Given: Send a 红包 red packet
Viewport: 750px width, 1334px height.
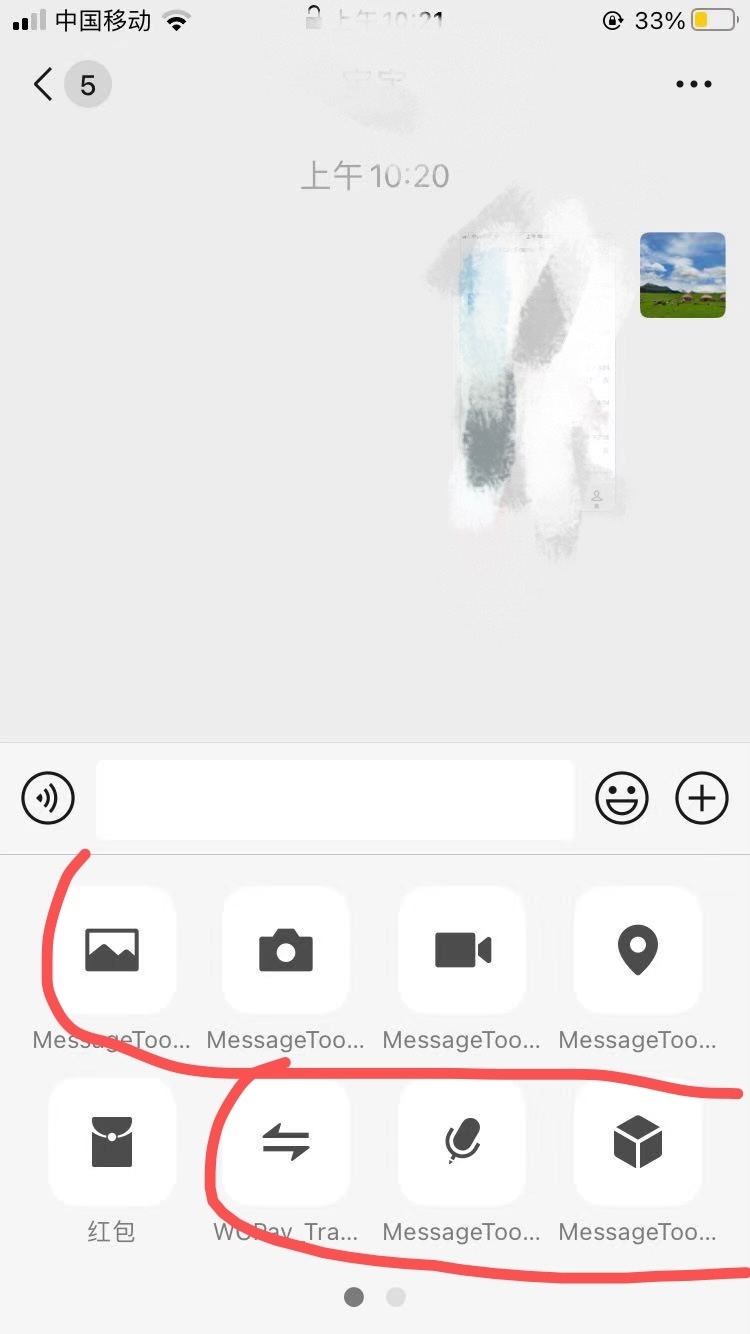Looking at the screenshot, I should click(x=112, y=1142).
